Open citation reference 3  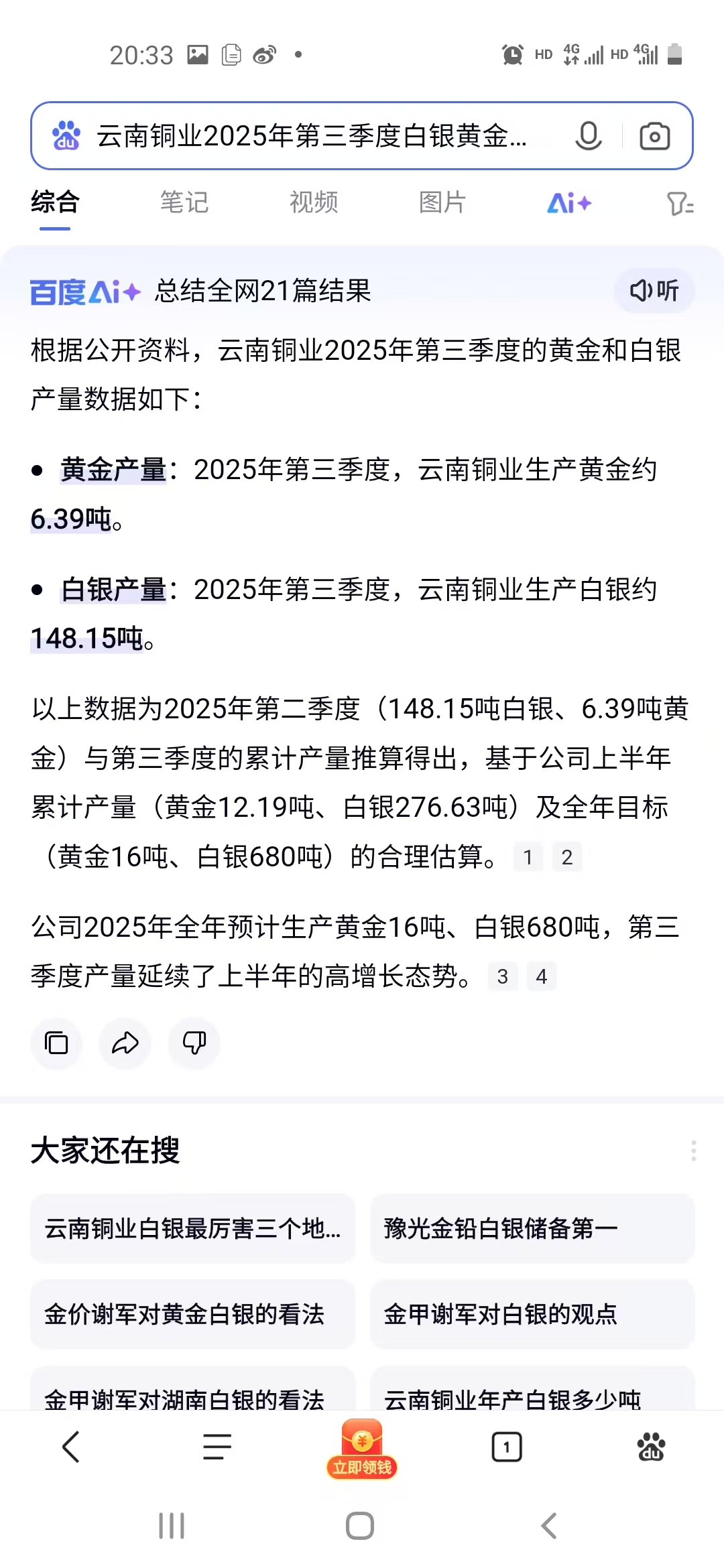(x=503, y=977)
